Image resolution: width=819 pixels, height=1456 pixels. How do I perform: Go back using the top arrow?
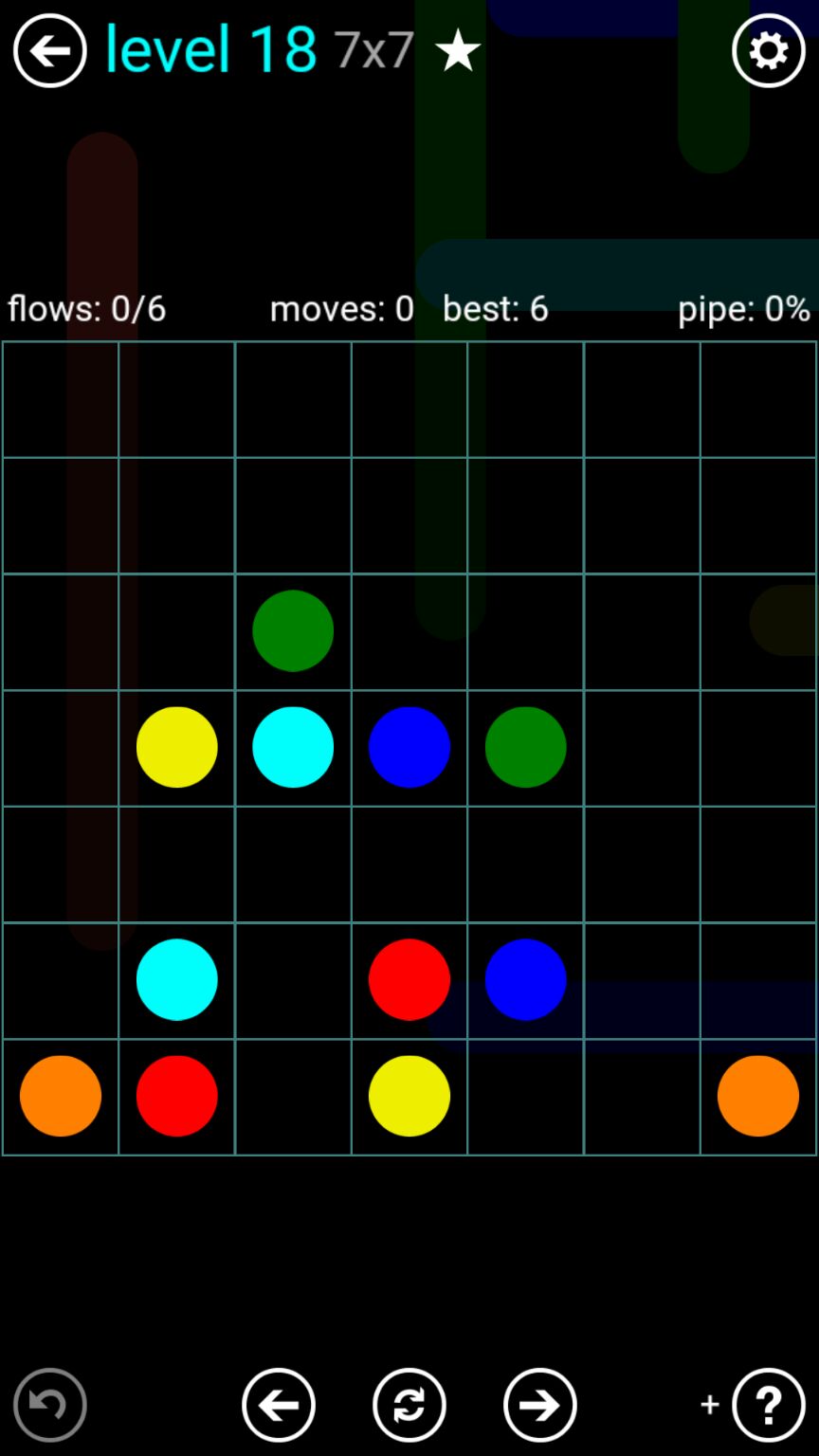coord(49,51)
